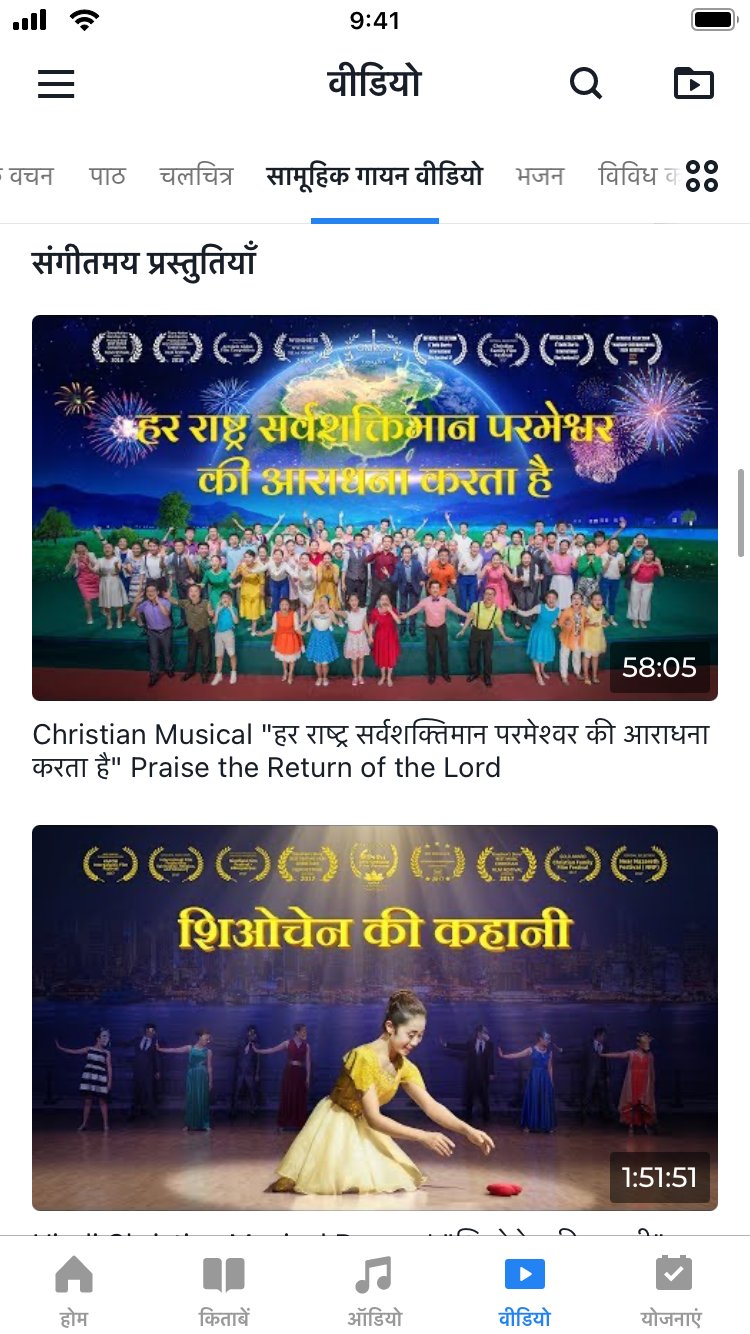Open the all categories grid

pyautogui.click(x=702, y=176)
